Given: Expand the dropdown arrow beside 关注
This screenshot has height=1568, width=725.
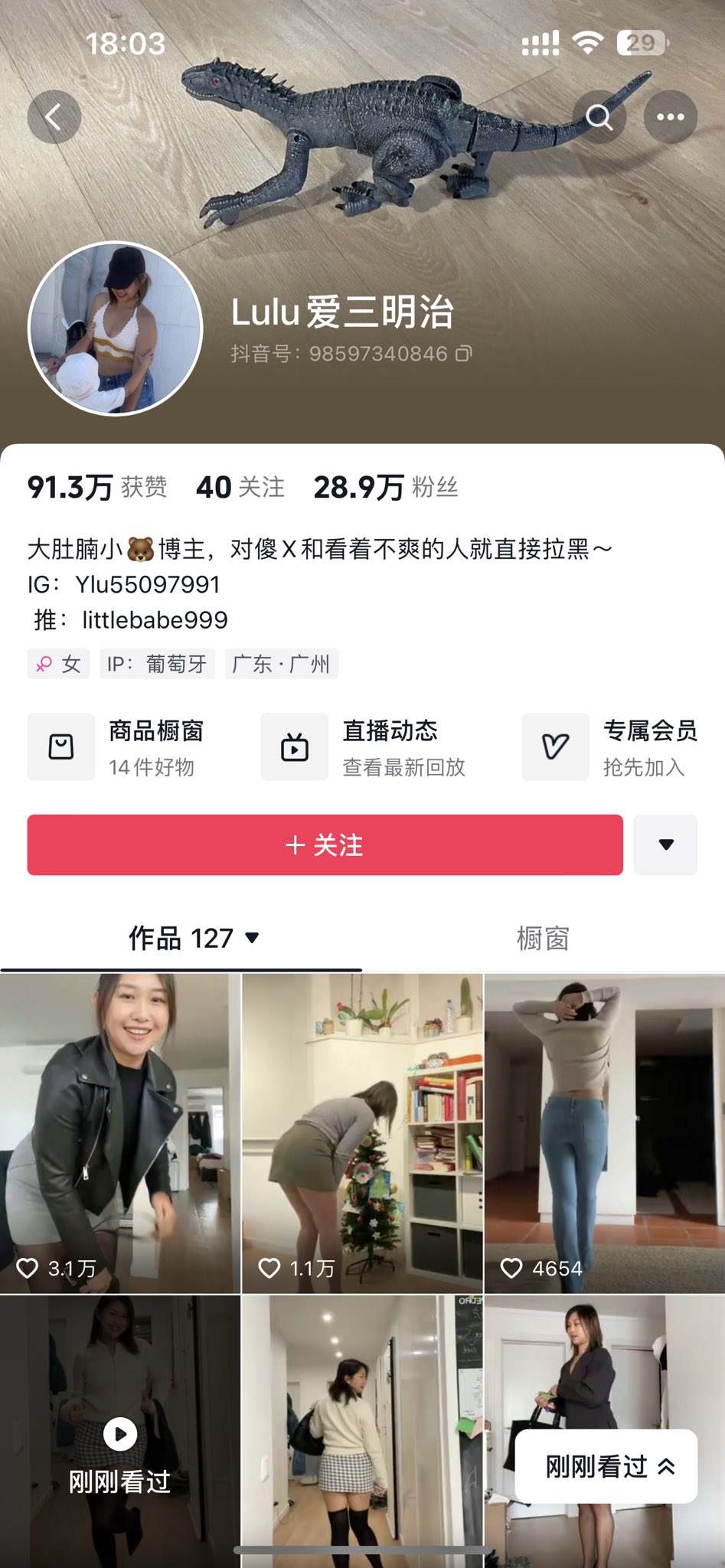Looking at the screenshot, I should [x=665, y=845].
